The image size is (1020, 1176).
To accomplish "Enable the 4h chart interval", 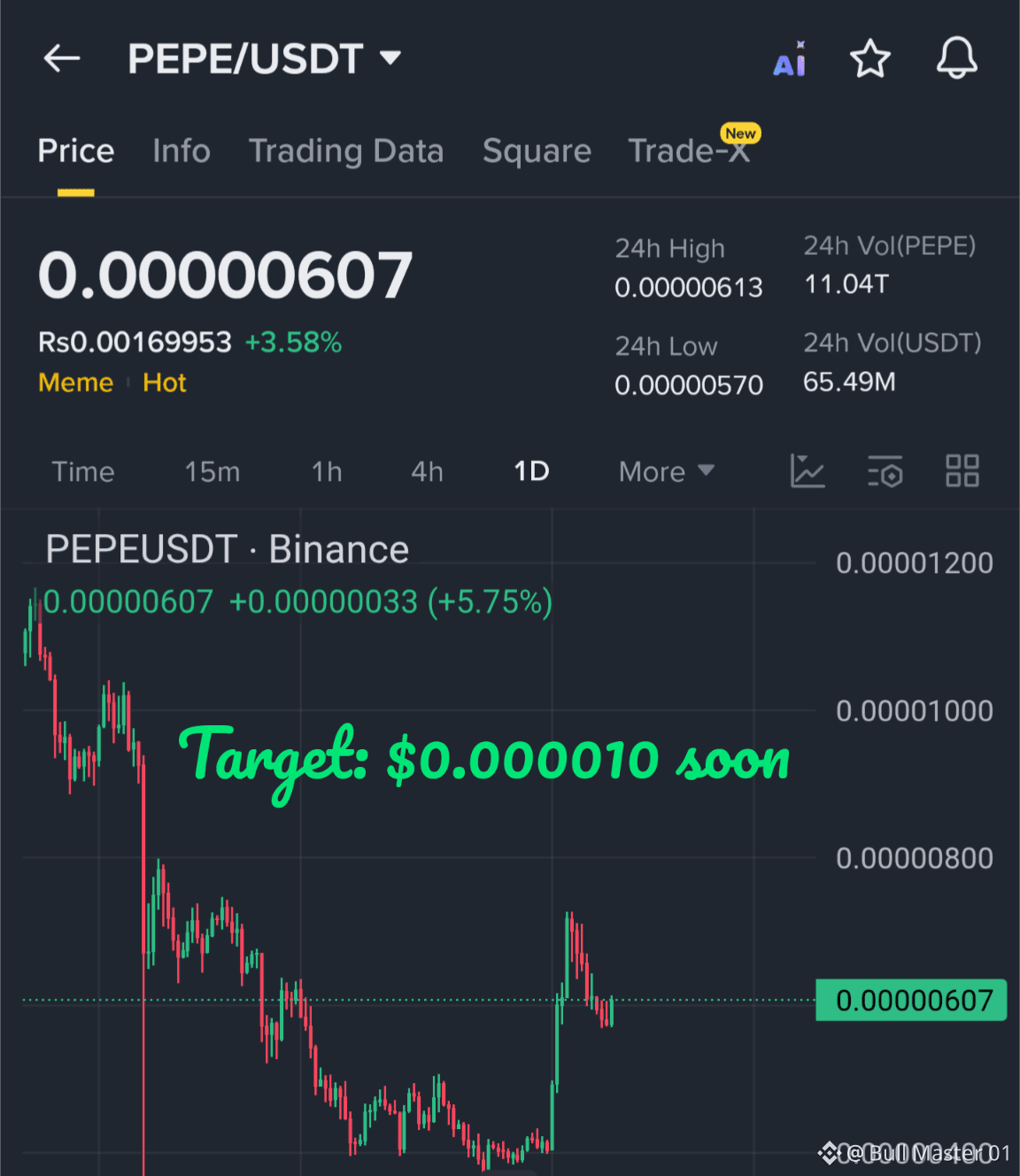I will 427,472.
